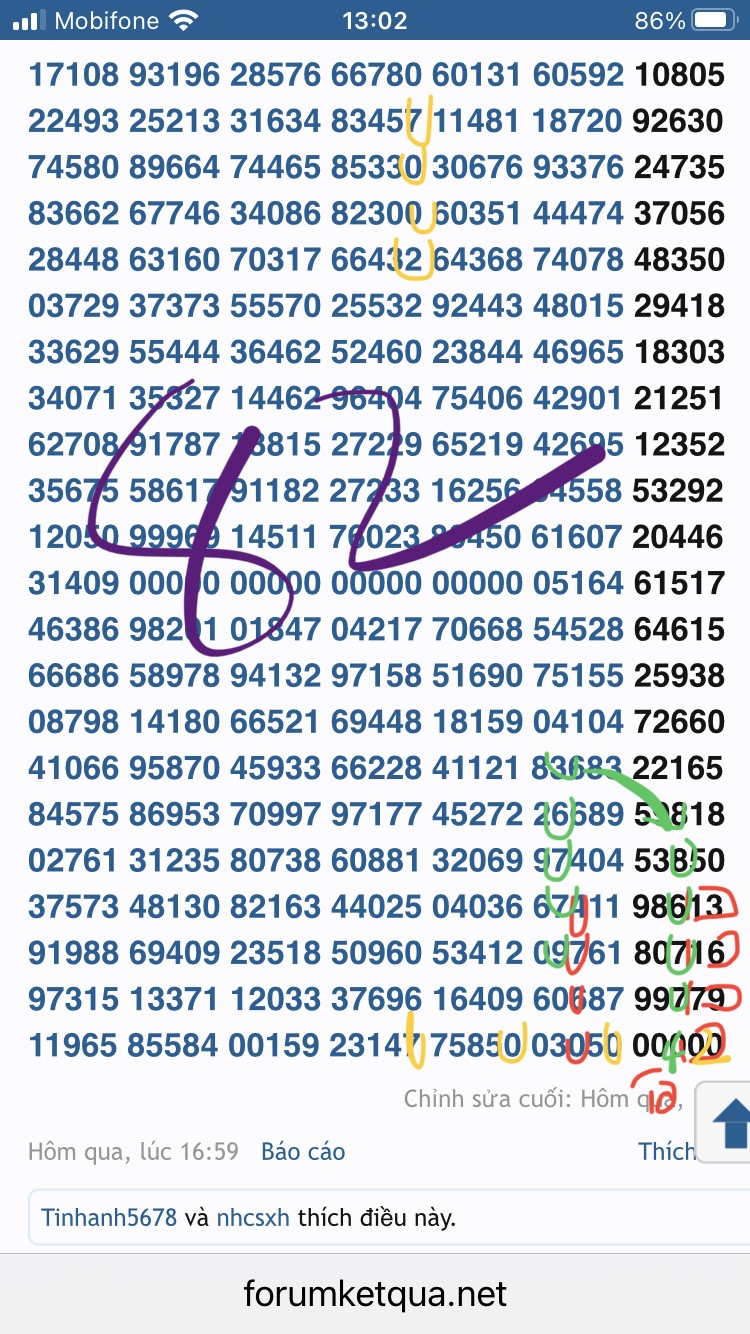Open Tinhanh5678's profile

point(109,1217)
